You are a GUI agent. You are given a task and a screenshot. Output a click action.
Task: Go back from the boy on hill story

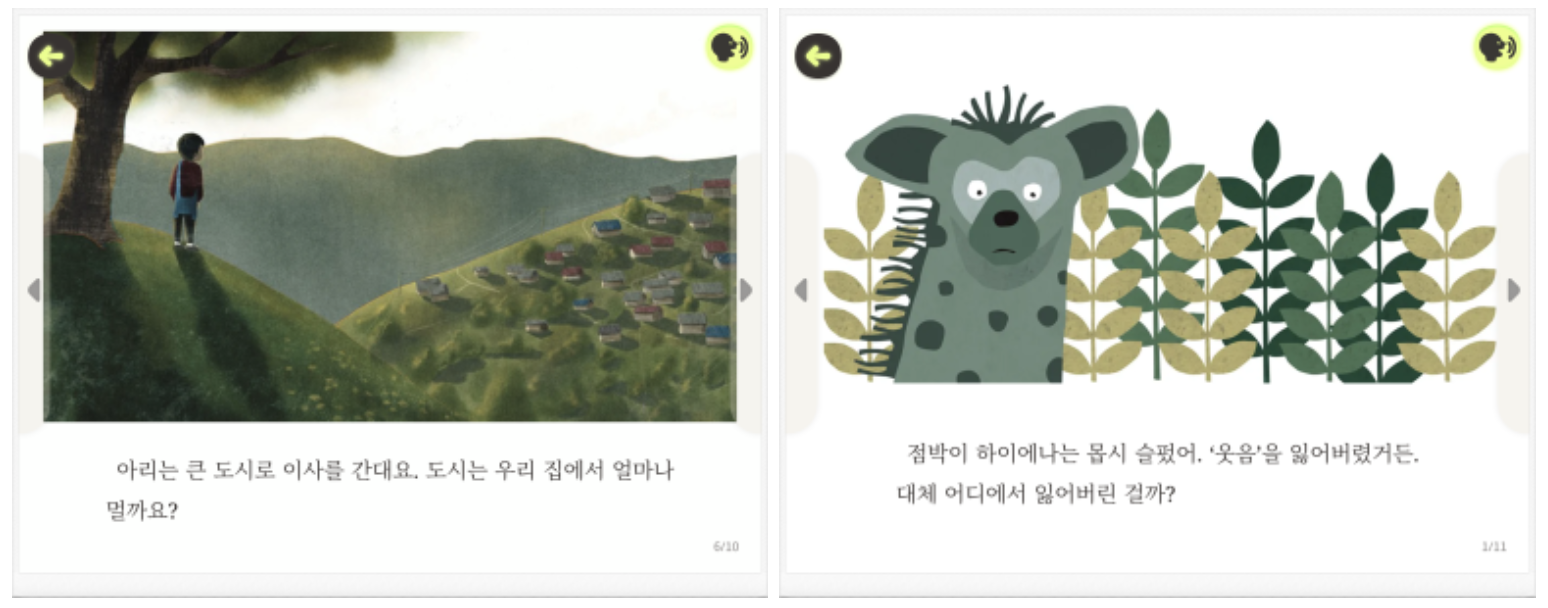click(x=51, y=56)
